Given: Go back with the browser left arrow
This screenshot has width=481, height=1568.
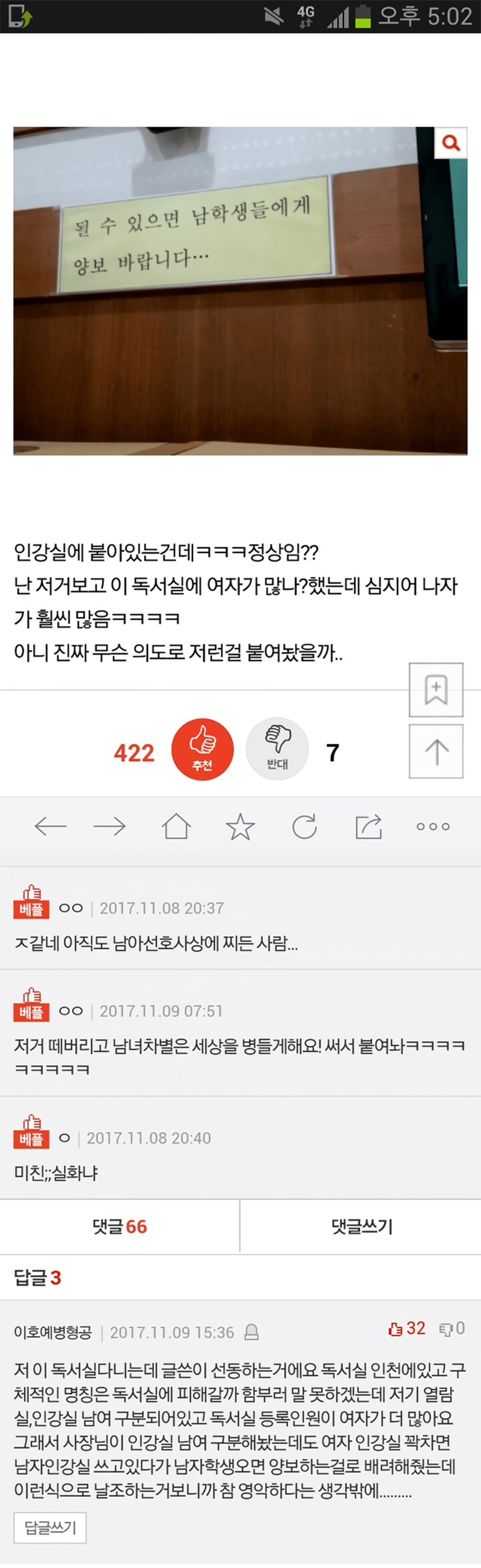Looking at the screenshot, I should coord(51,827).
